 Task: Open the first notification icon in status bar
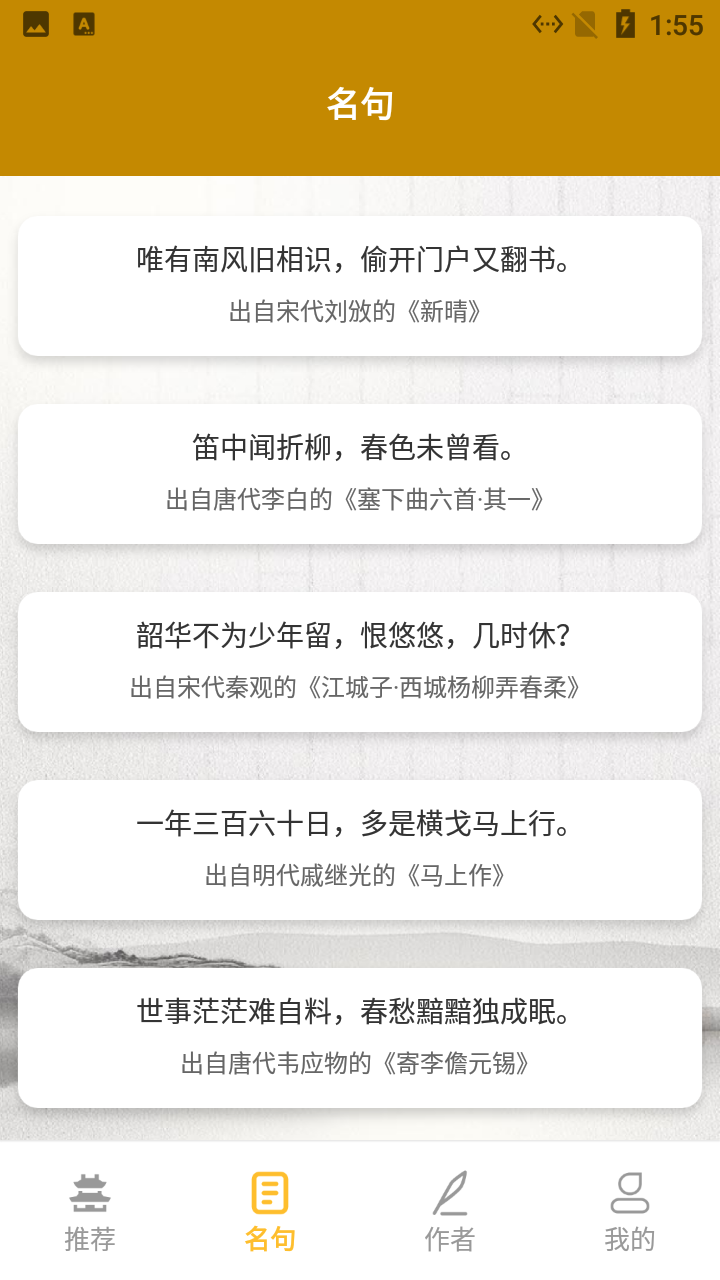click(33, 22)
